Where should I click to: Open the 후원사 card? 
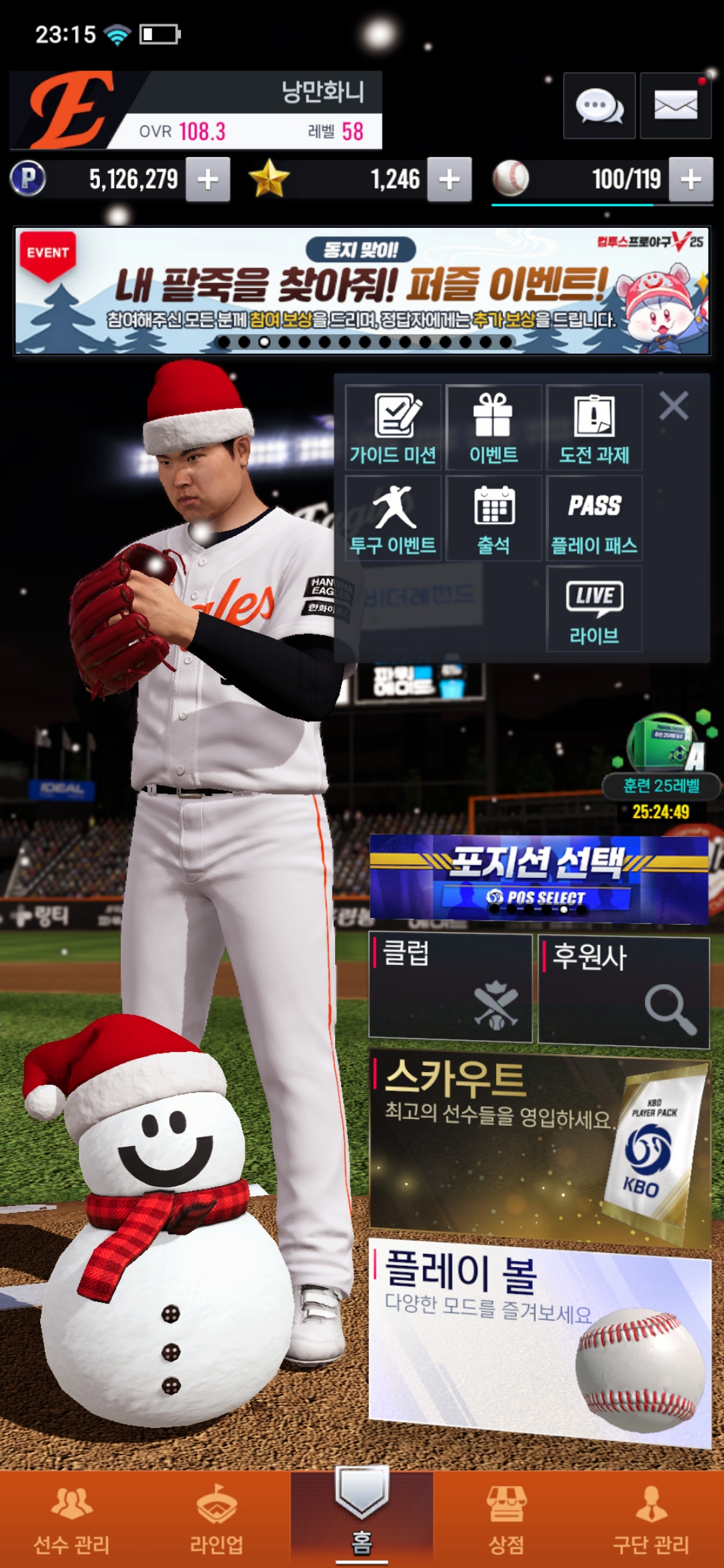click(x=623, y=992)
